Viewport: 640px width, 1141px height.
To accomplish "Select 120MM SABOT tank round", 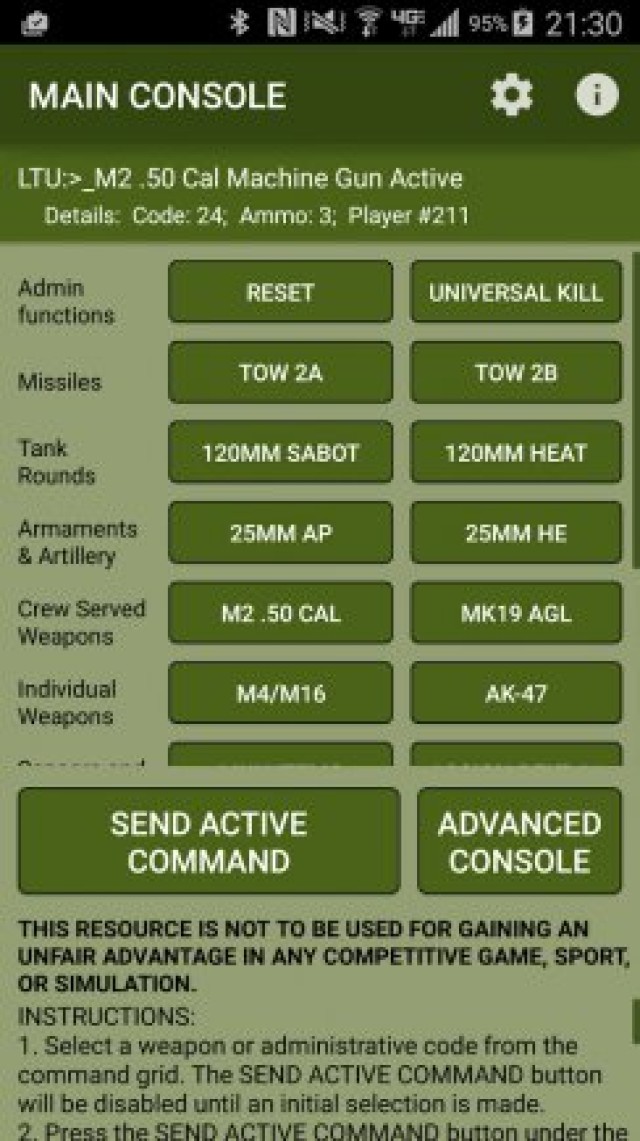I will pos(280,453).
